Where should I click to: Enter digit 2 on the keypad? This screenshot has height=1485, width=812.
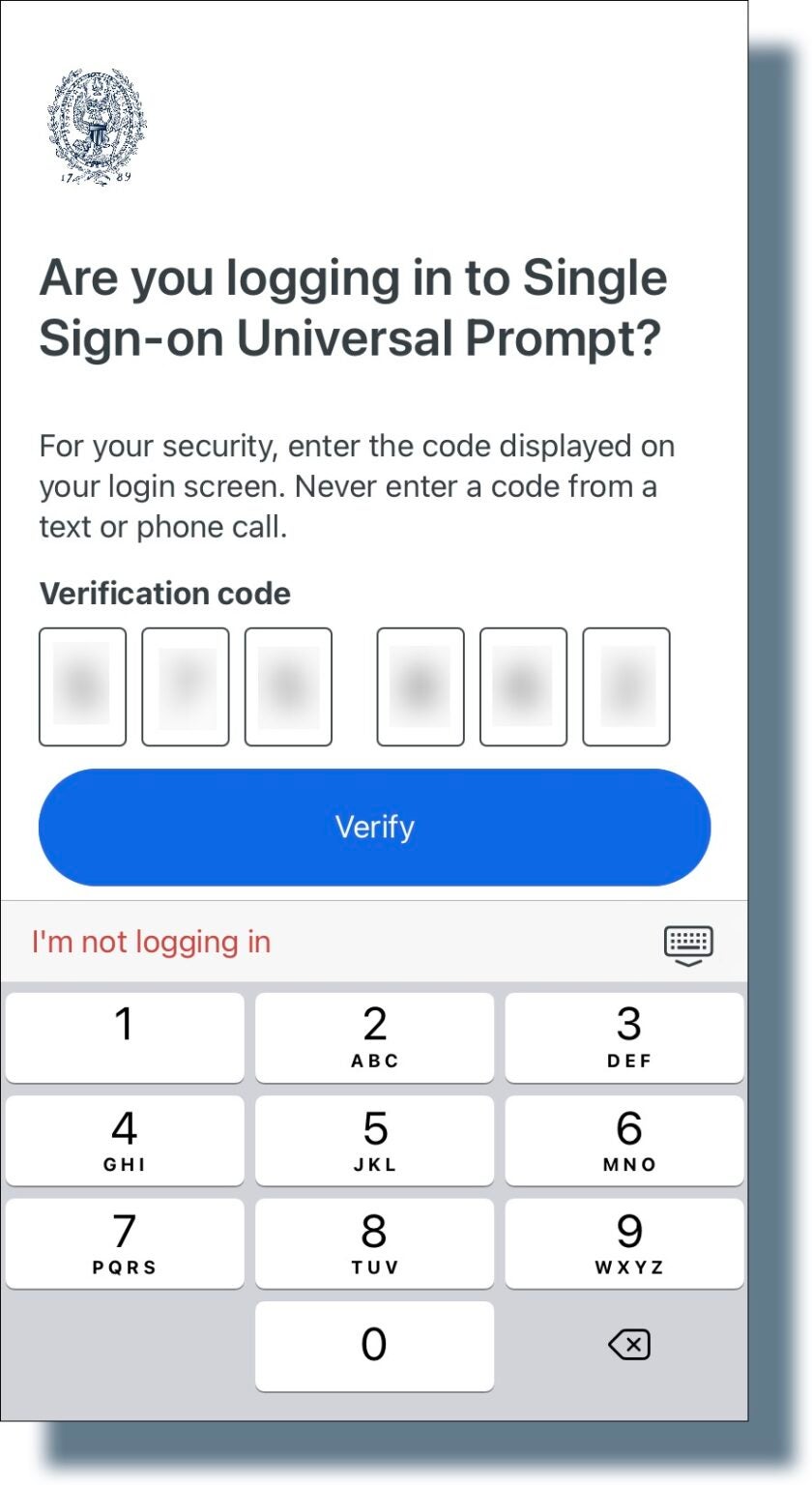[x=374, y=1037]
